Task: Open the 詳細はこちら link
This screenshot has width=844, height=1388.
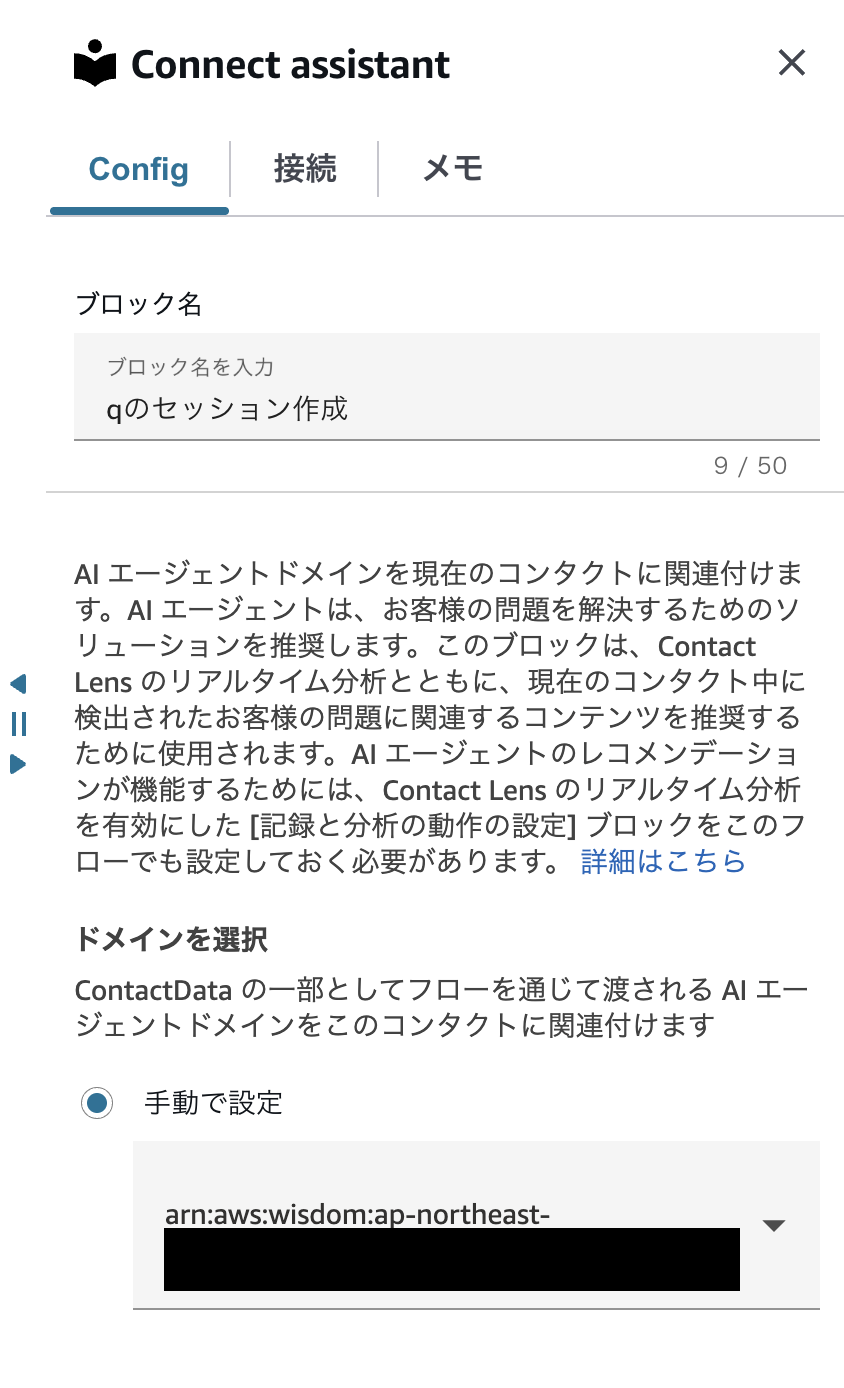Action: (x=663, y=861)
